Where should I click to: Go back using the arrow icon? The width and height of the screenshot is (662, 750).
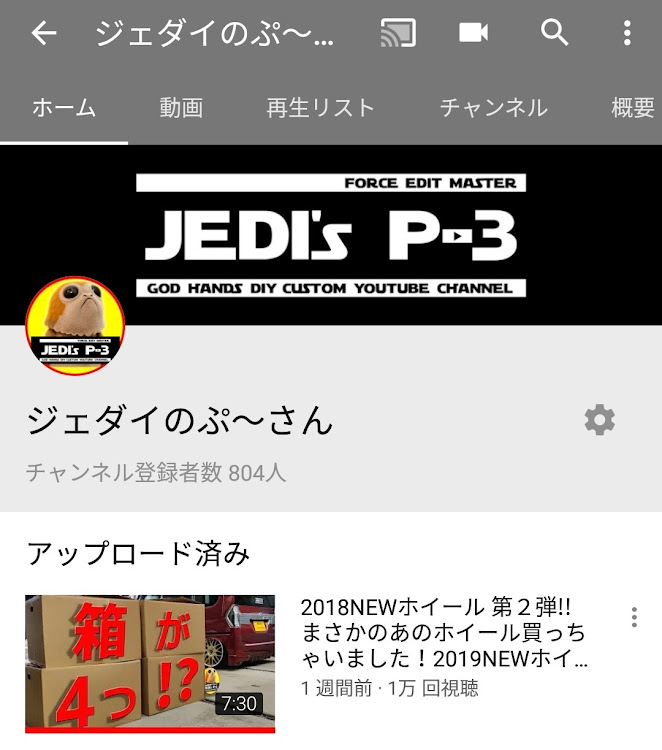44,33
